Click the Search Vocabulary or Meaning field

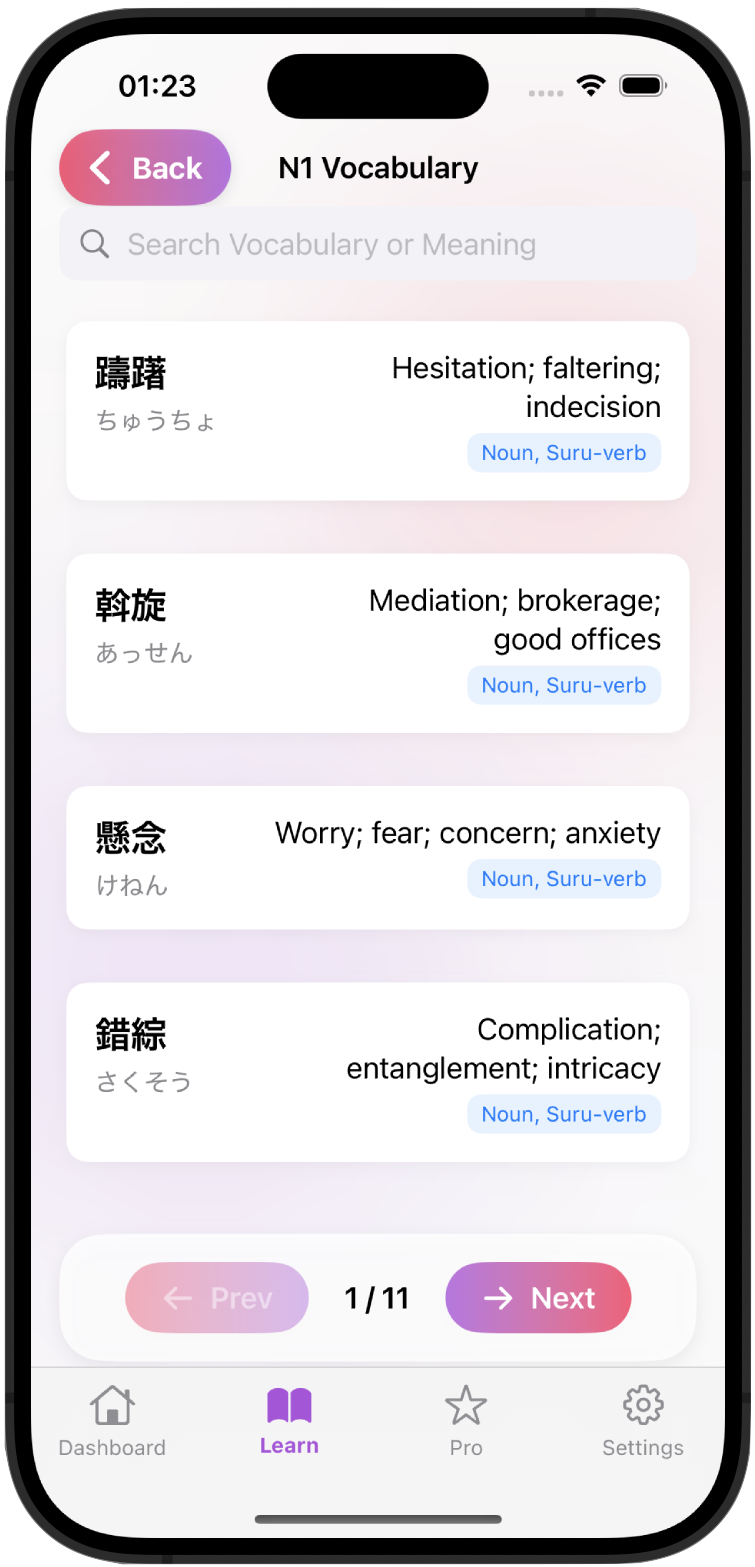(377, 243)
